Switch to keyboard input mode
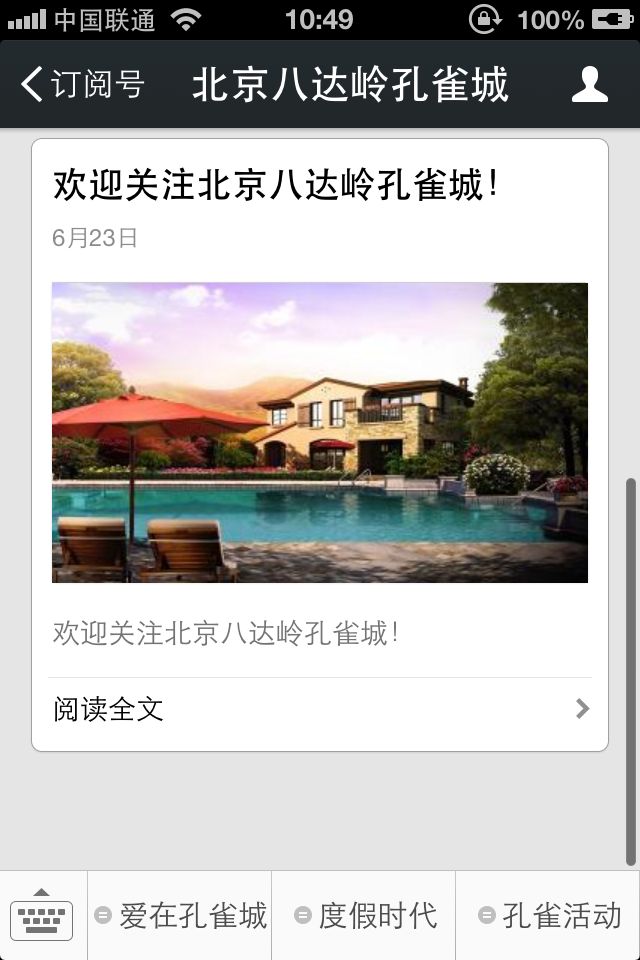The width and height of the screenshot is (640, 960). (42, 915)
